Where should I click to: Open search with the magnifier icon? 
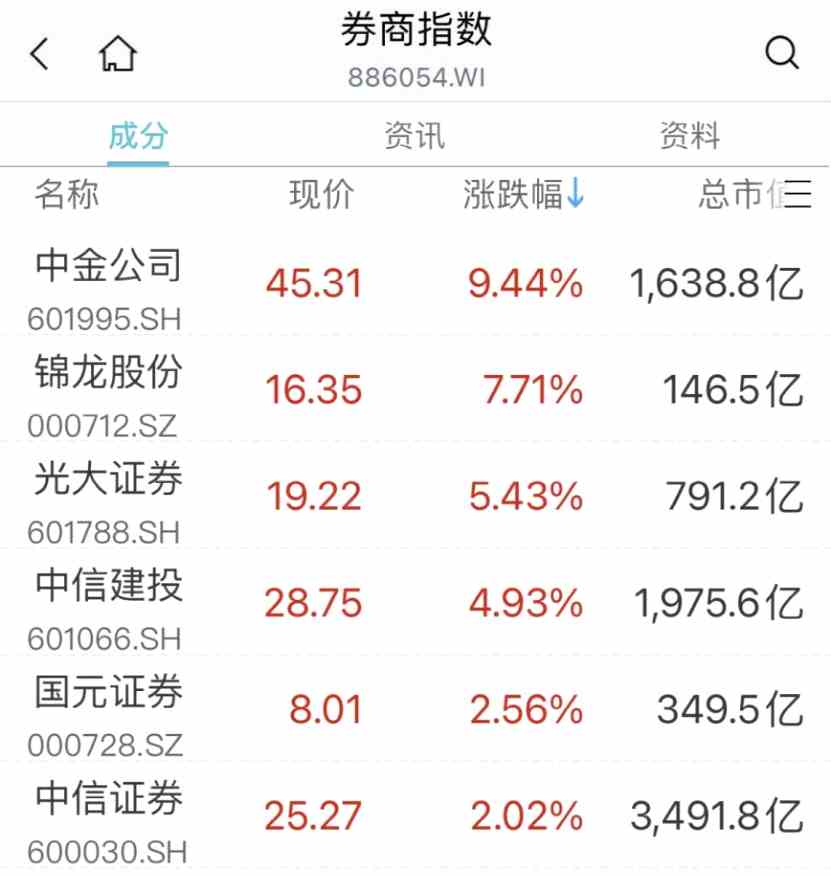[x=781, y=53]
